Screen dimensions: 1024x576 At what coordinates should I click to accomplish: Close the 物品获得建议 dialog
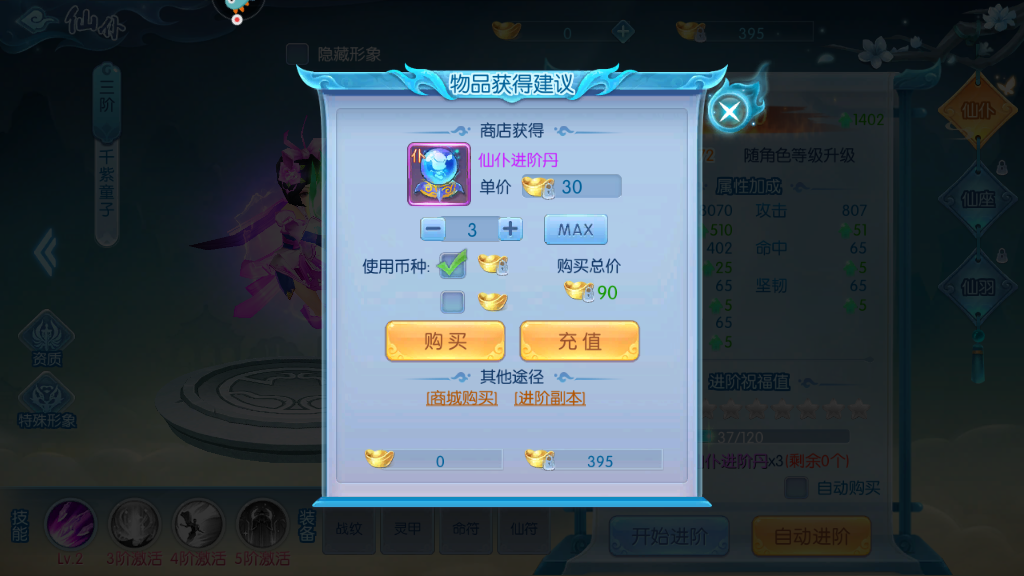coord(730,111)
